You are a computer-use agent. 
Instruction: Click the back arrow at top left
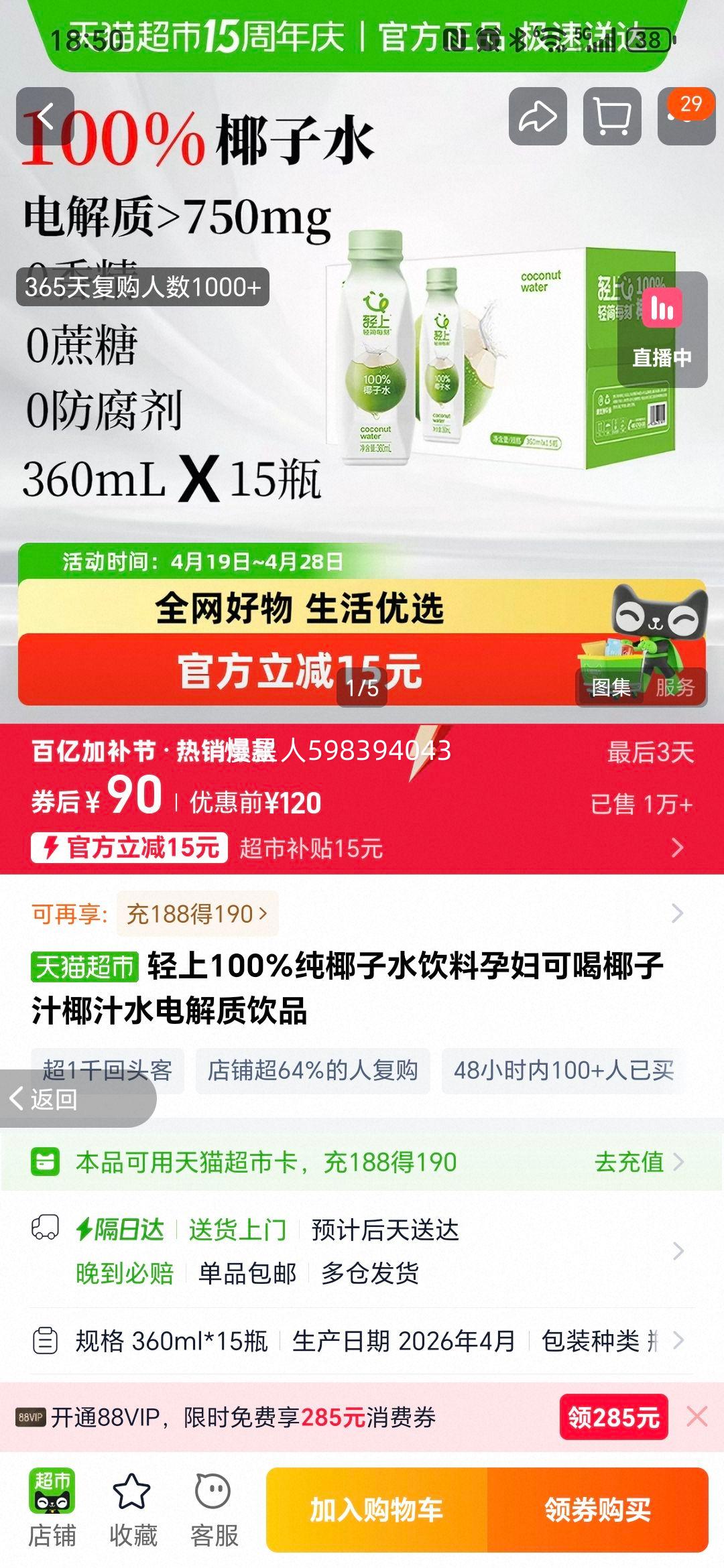[47, 115]
